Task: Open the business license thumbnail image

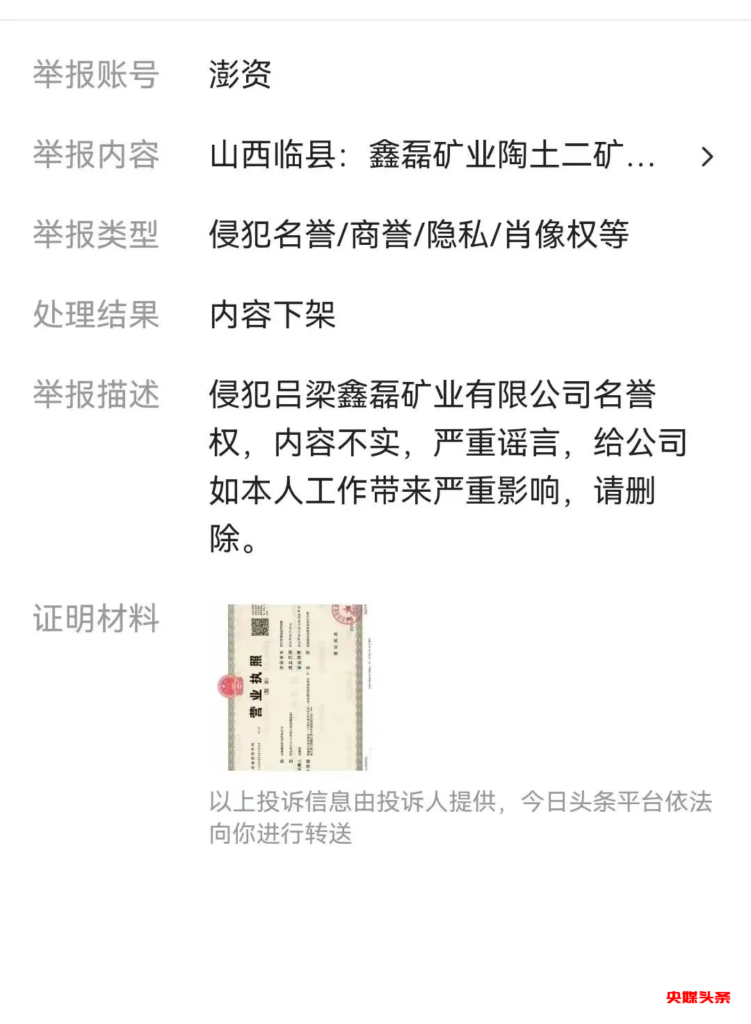Action: (x=297, y=687)
